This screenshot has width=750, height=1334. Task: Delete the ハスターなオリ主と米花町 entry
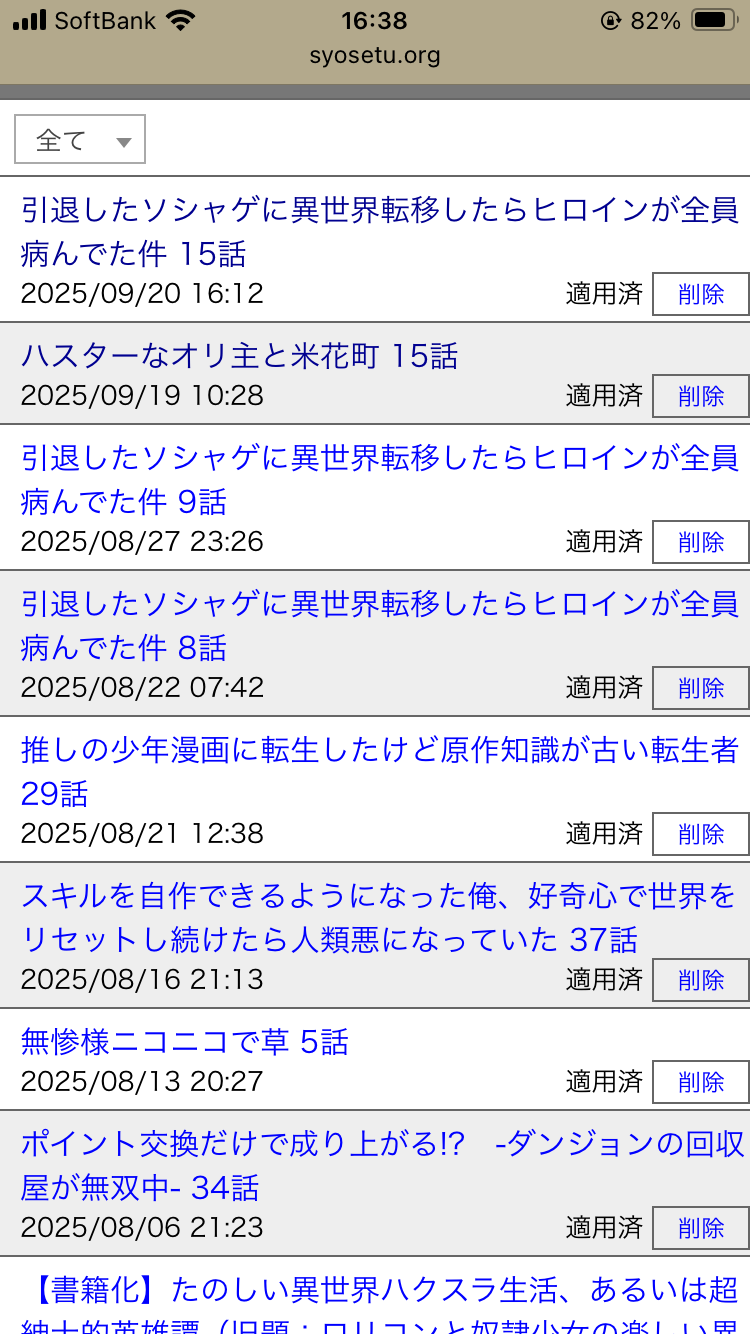coord(700,396)
